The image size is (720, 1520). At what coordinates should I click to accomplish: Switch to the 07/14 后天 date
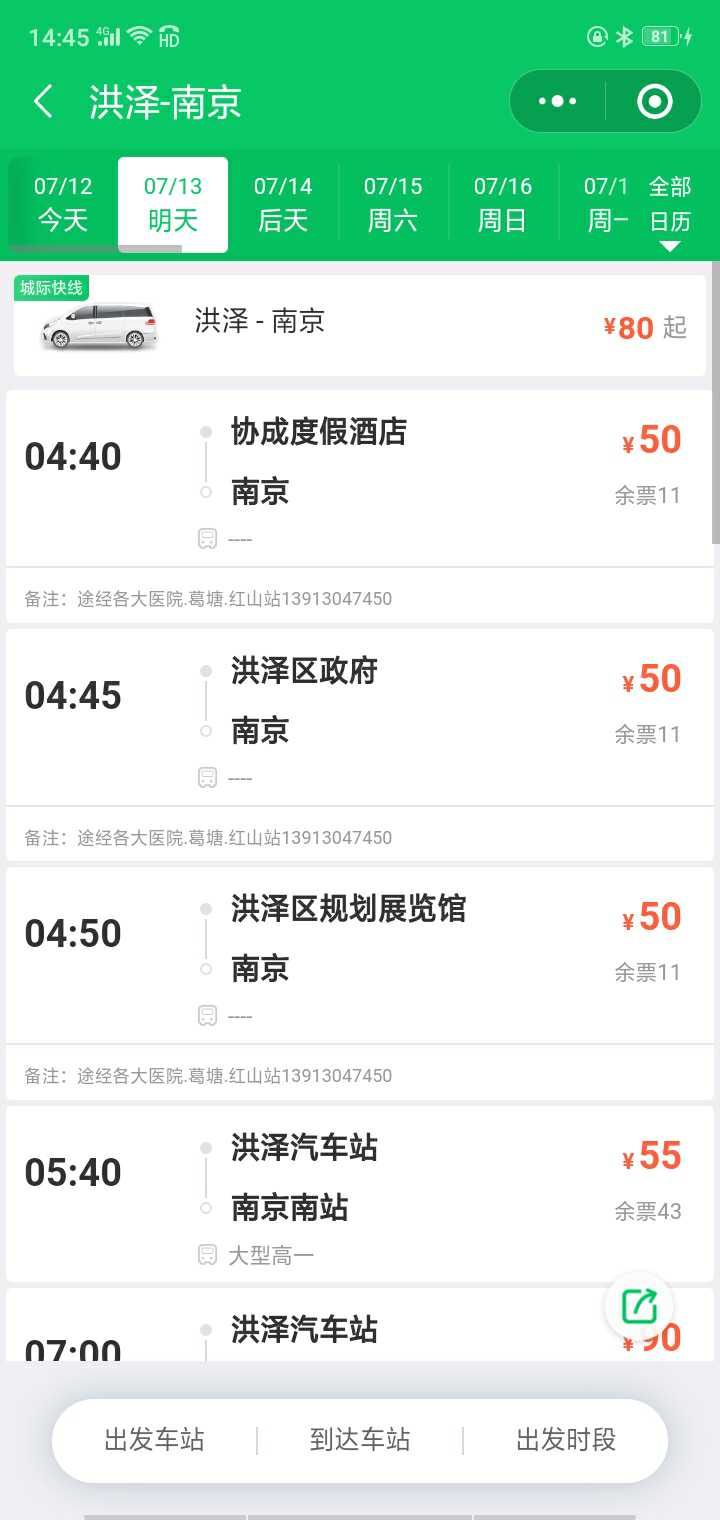[283, 204]
